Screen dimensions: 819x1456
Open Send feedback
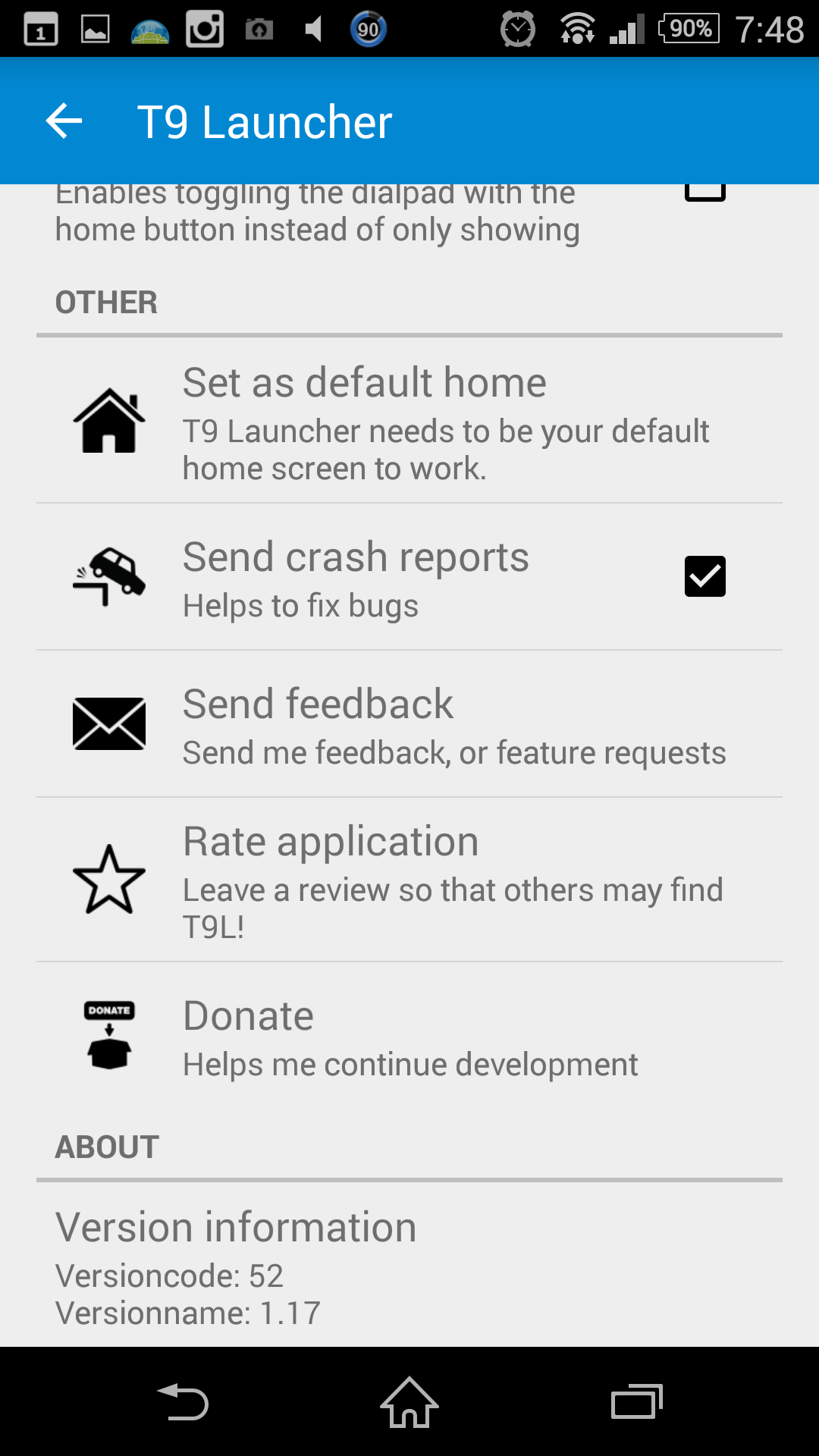tap(409, 724)
